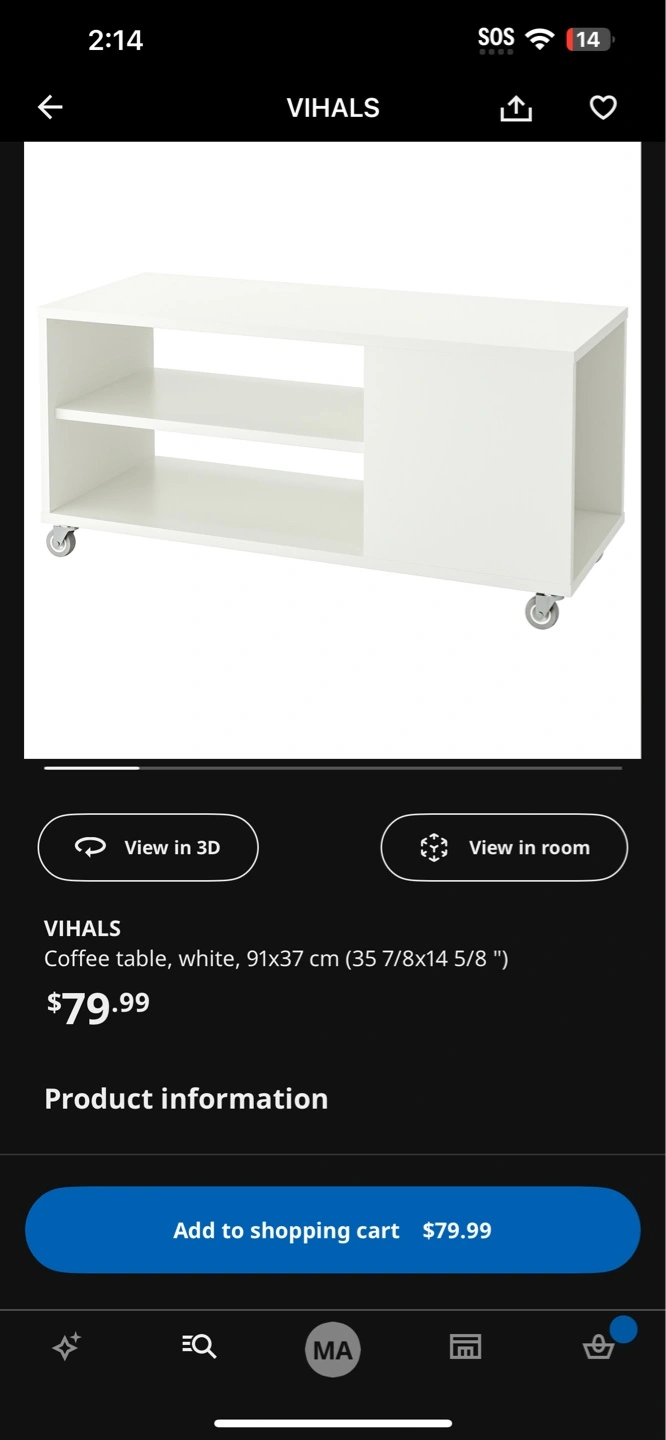
Task: Open the MA profile tab
Action: tap(332, 1349)
